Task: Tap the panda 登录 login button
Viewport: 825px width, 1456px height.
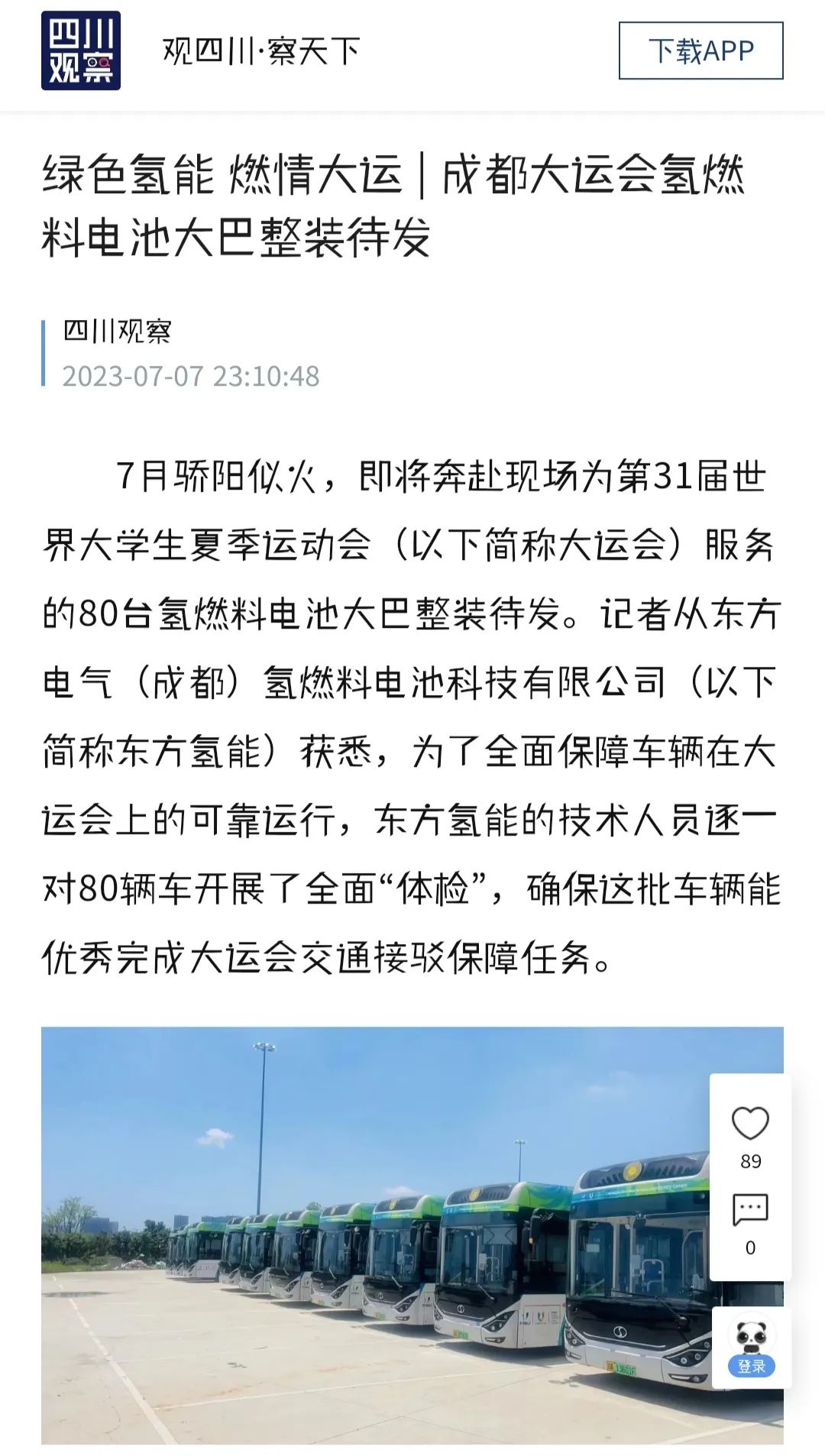Action: (752, 1348)
